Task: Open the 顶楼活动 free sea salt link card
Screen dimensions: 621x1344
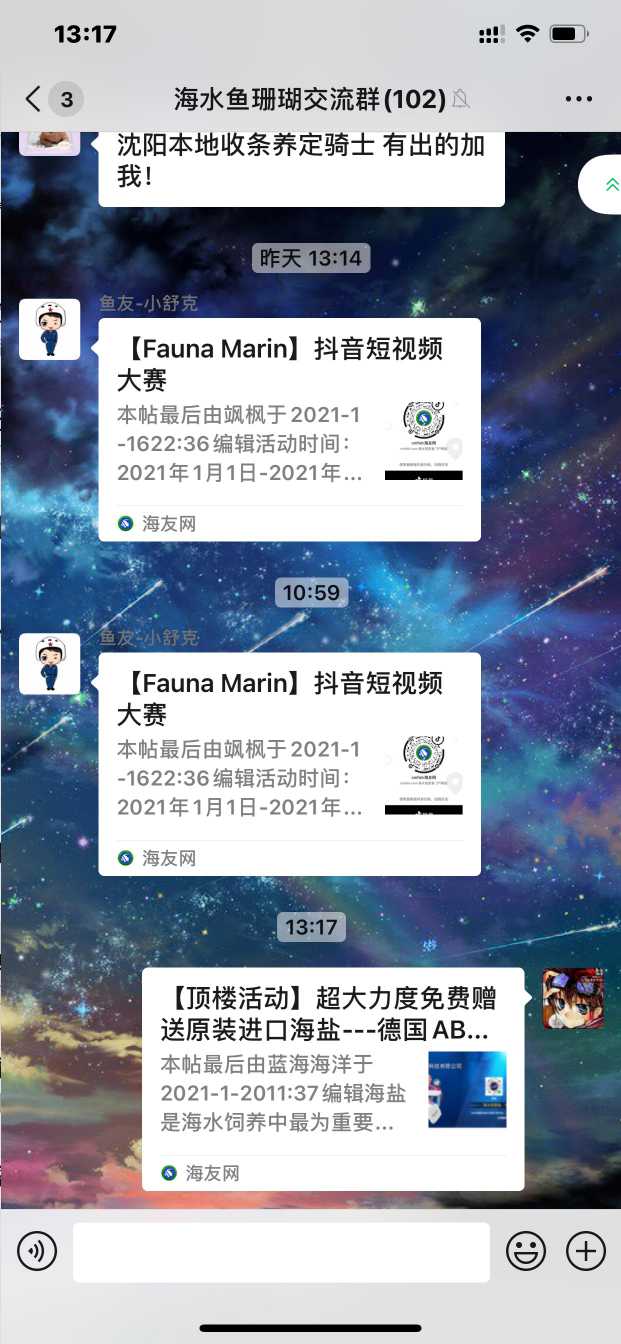Action: (333, 1078)
